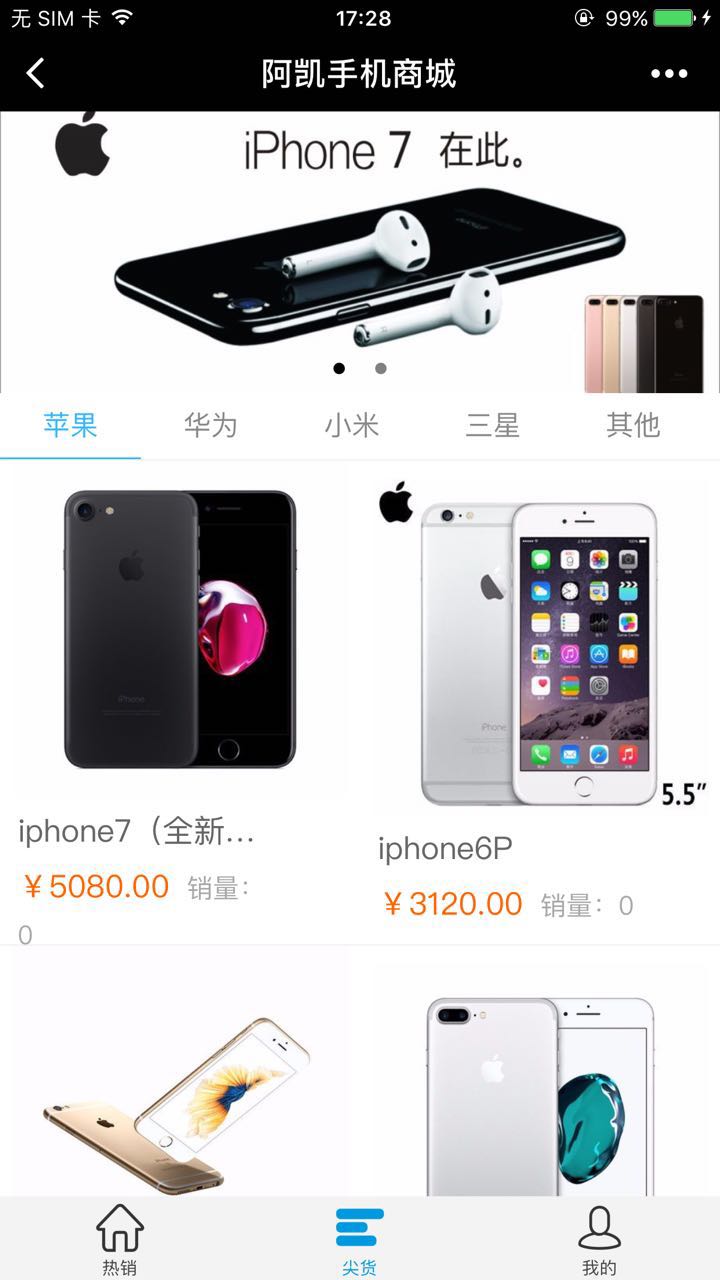Switch to the 华为 category tab
720x1280 pixels.
pyautogui.click(x=211, y=425)
